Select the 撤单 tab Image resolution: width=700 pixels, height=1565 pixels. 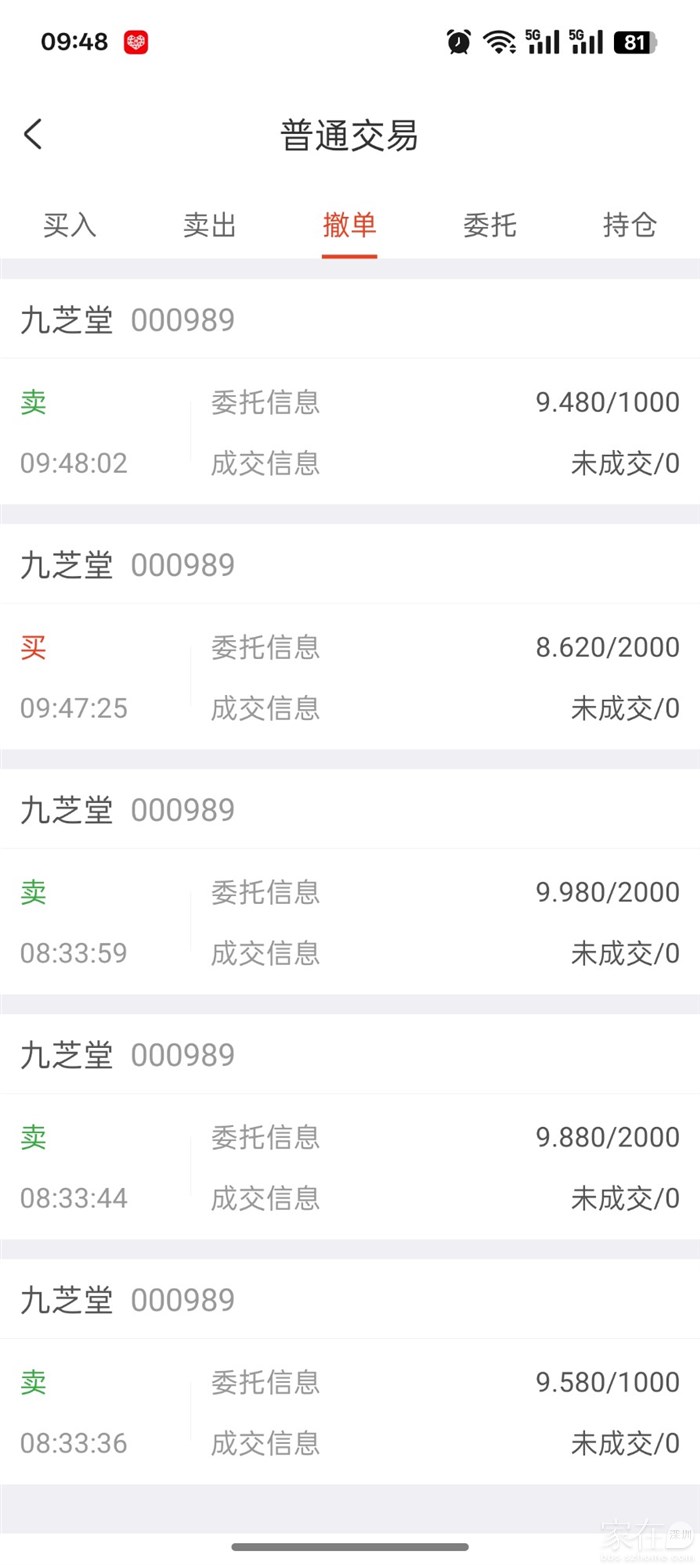tap(349, 225)
